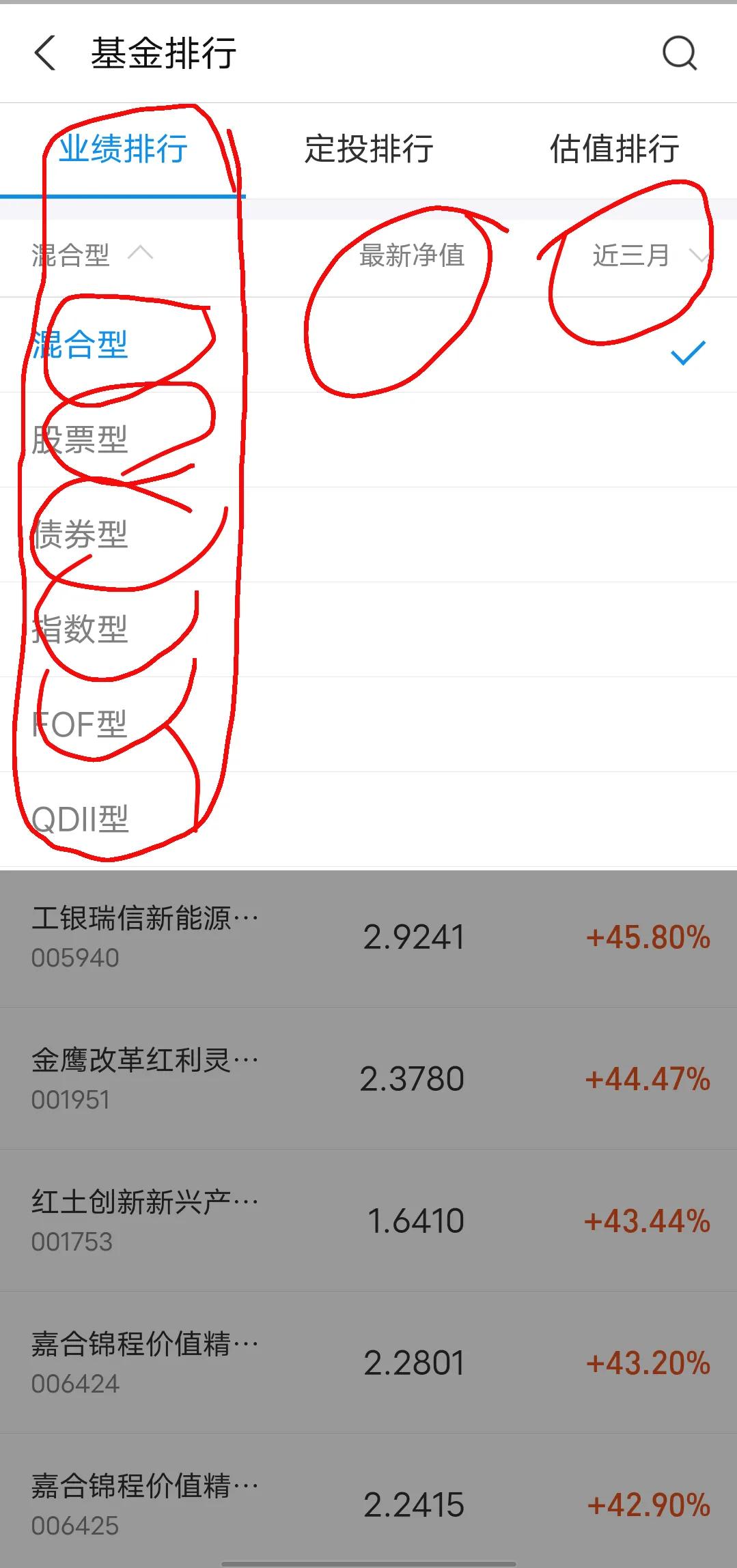This screenshot has height=1568, width=737.
Task: Choose 指数型 fund type
Action: point(369,629)
